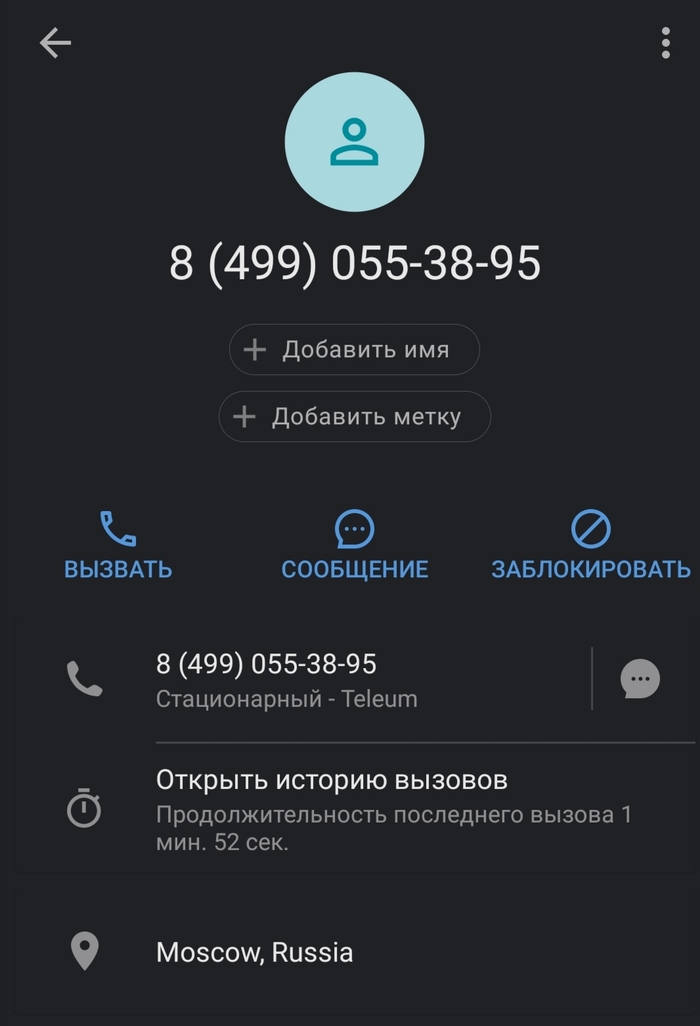
Task: Add a label with Добавить метку
Action: click(x=354, y=416)
